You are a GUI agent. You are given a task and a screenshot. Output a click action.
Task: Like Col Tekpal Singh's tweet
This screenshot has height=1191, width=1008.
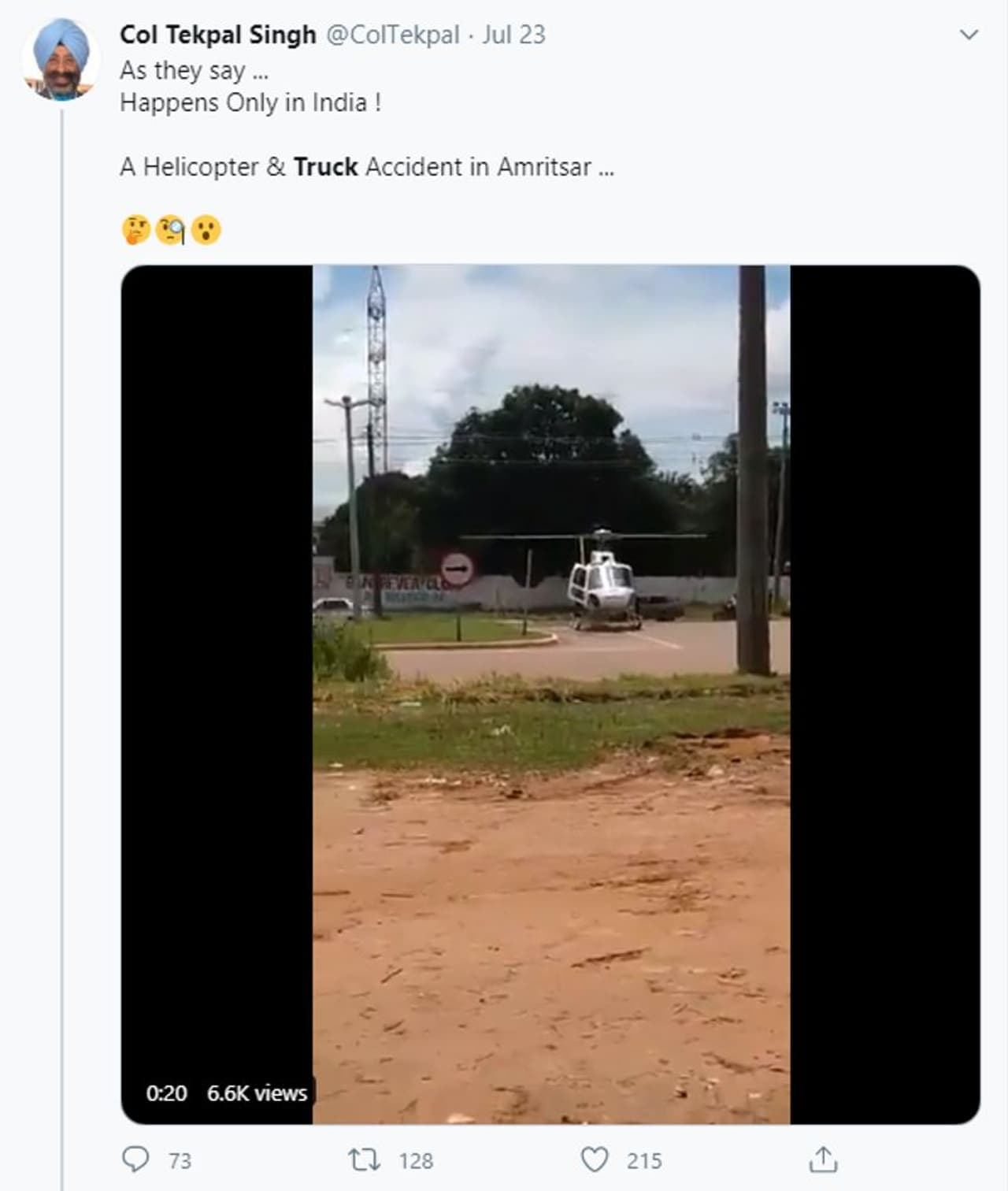(595, 1159)
